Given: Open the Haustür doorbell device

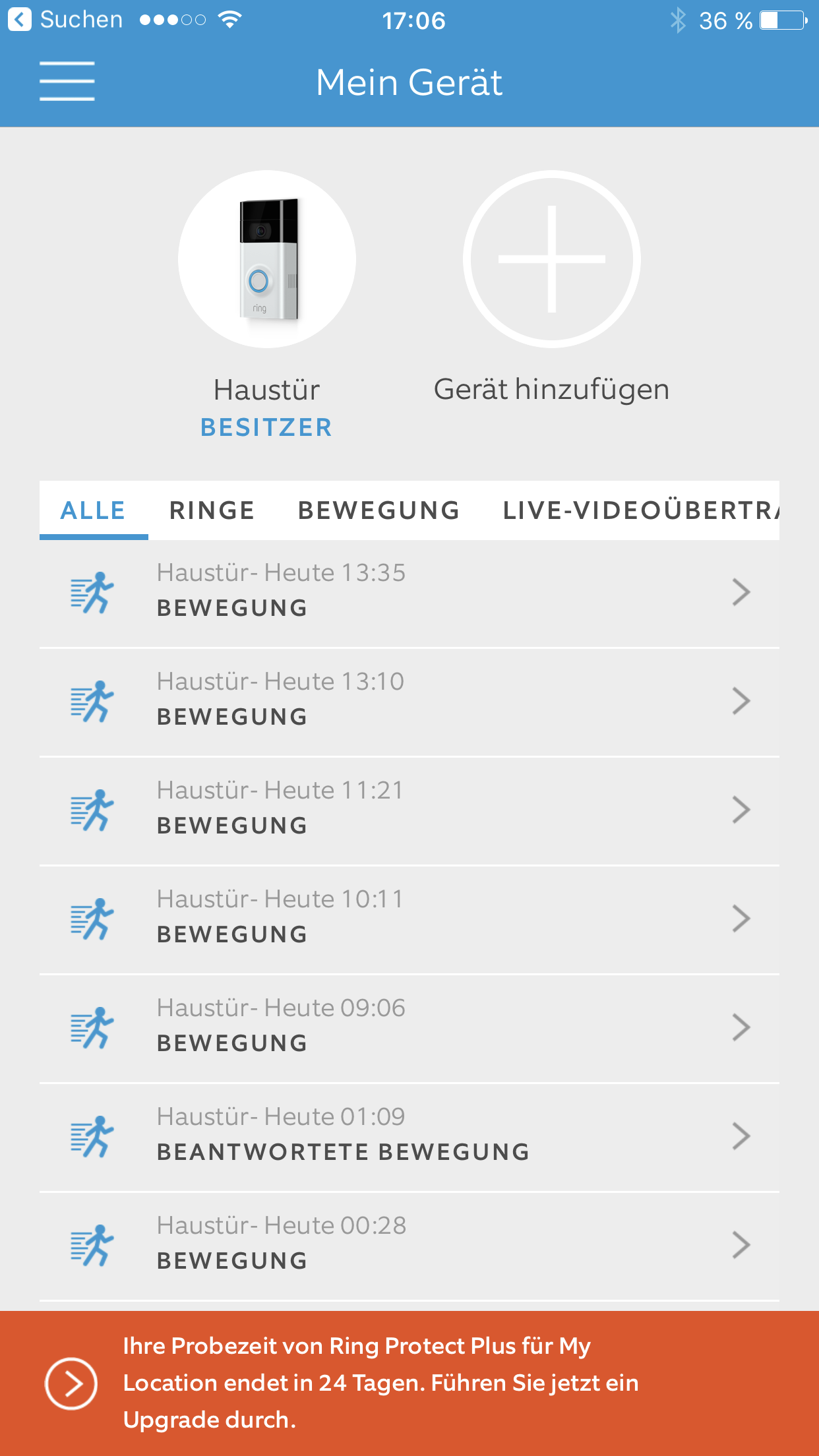Looking at the screenshot, I should (x=266, y=259).
